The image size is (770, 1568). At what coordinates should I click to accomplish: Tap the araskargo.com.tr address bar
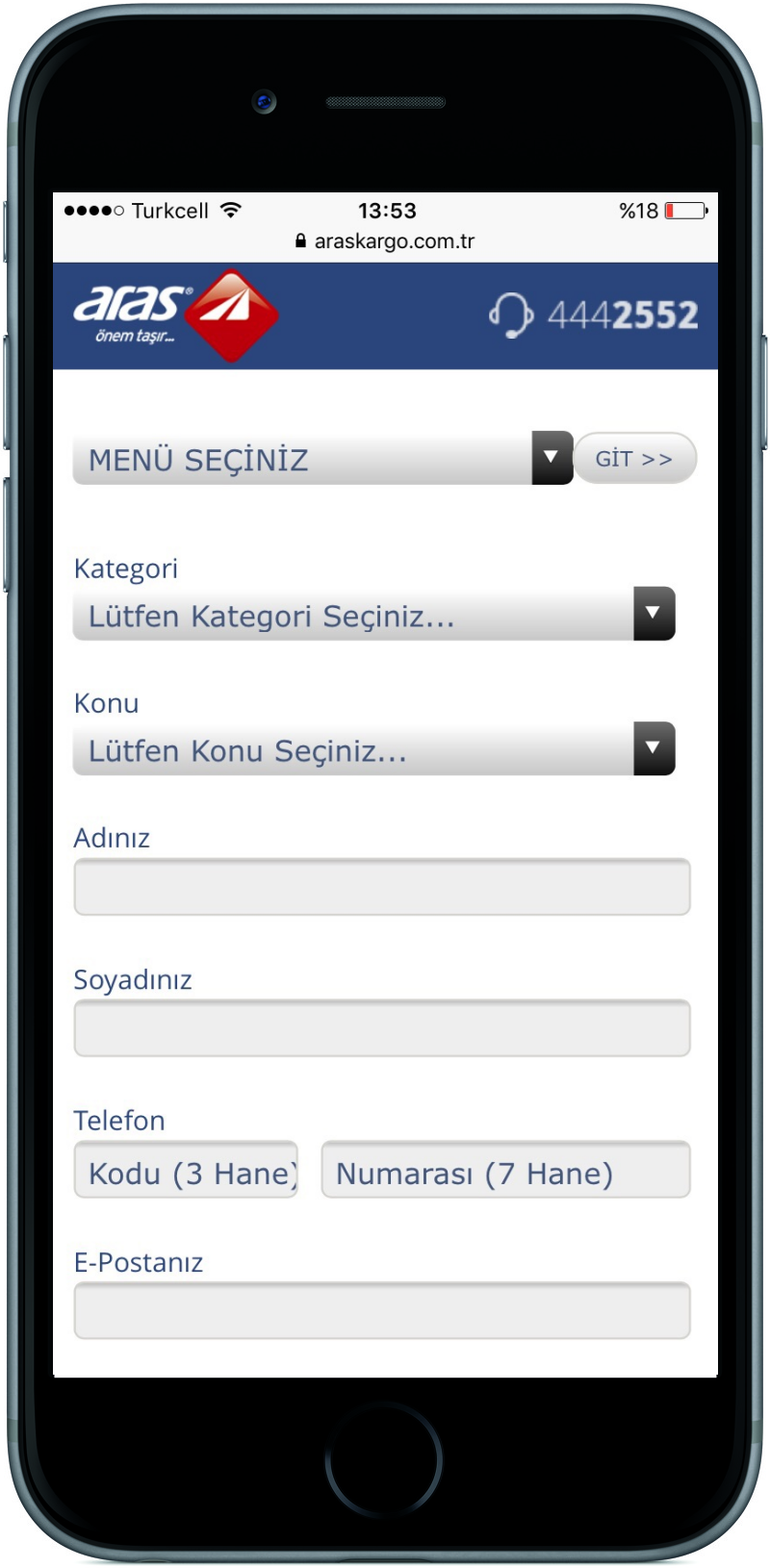pos(385,241)
